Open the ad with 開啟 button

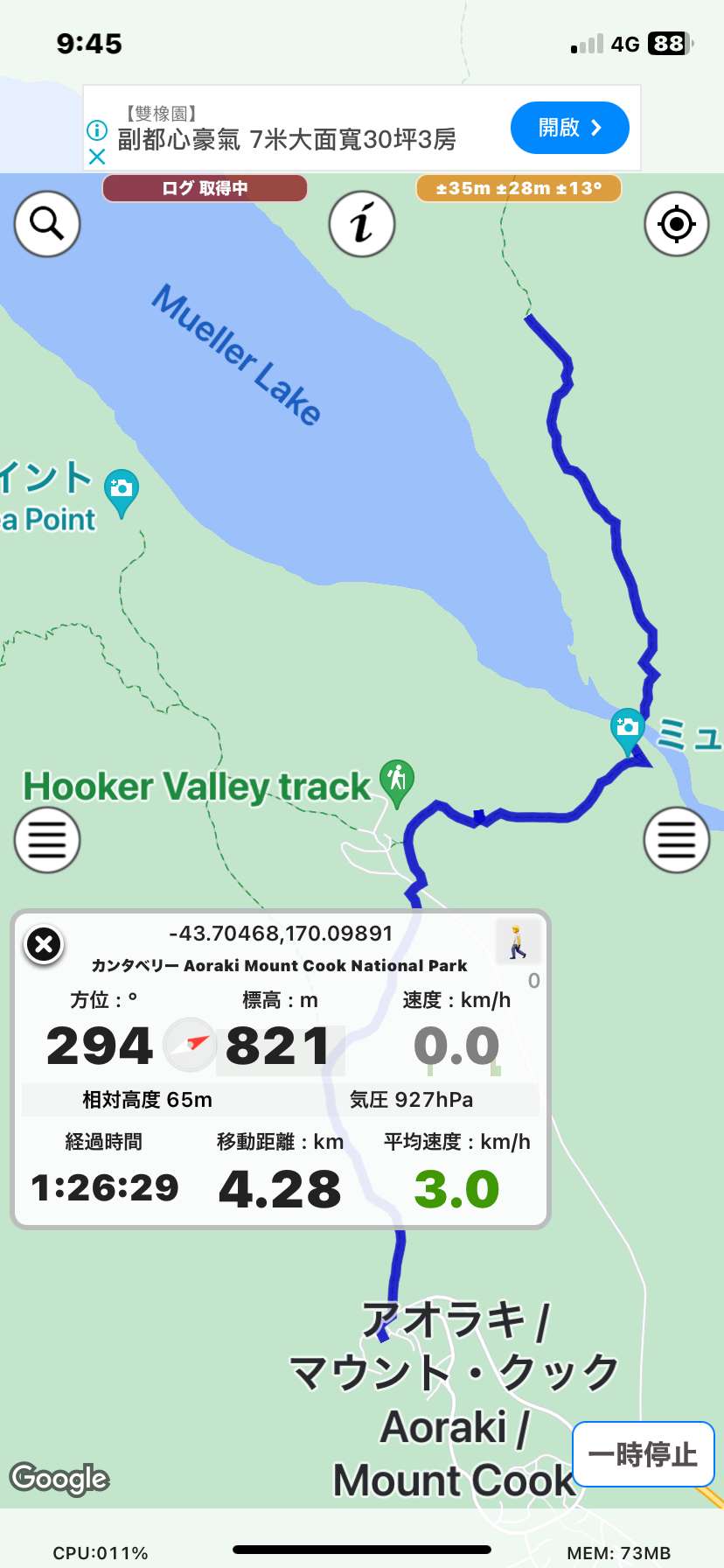click(570, 128)
